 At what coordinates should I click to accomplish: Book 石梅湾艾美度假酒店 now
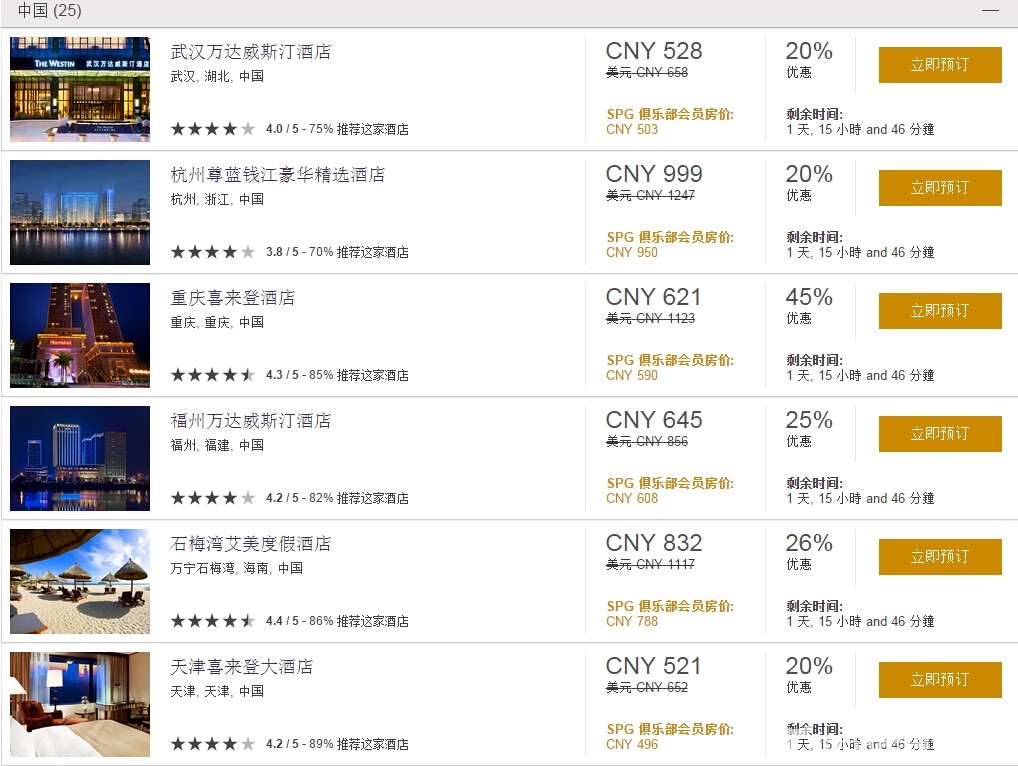(x=939, y=557)
